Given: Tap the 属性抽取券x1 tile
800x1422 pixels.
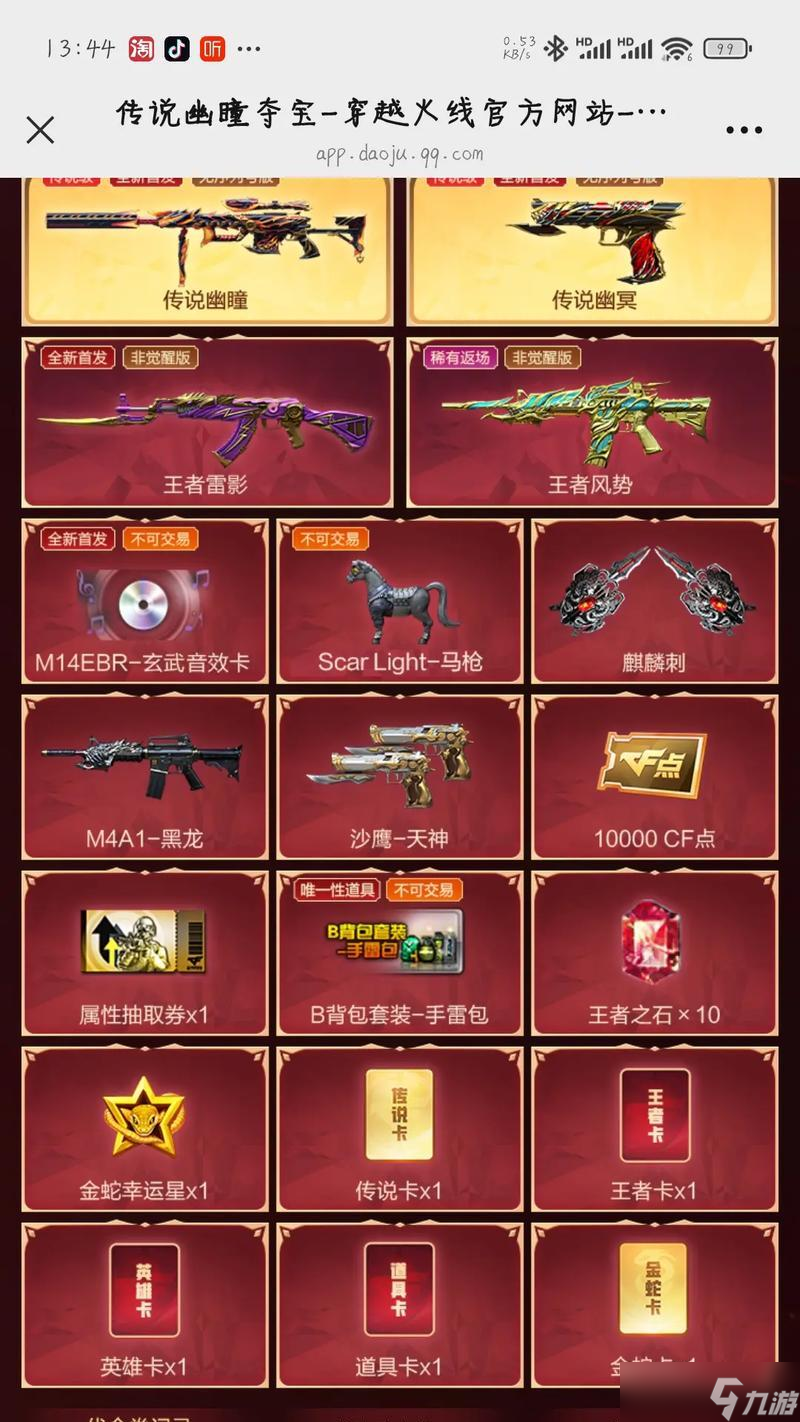Looking at the screenshot, I should [x=144, y=953].
